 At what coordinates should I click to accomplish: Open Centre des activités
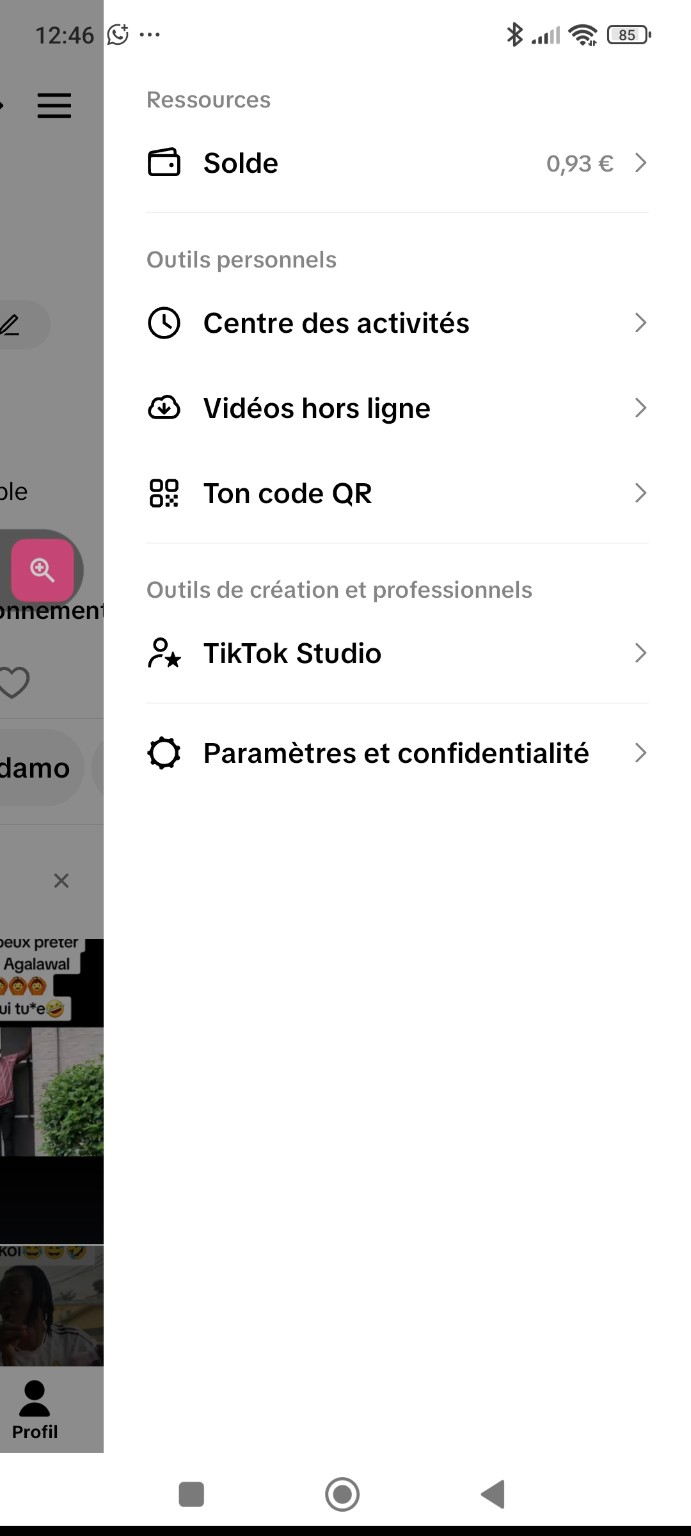(396, 323)
